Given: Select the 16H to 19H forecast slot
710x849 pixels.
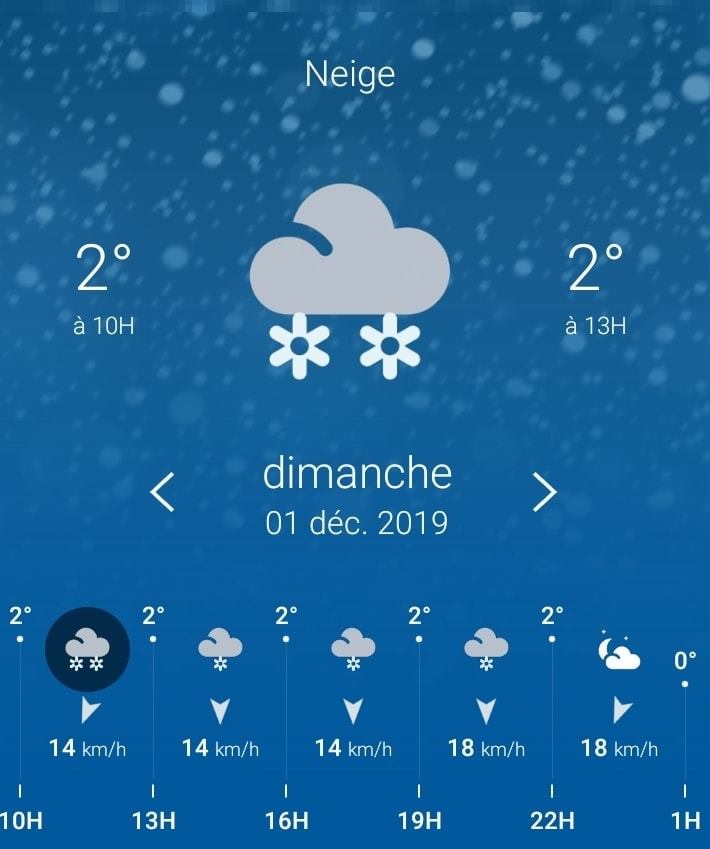Looking at the screenshot, I should [x=353, y=650].
